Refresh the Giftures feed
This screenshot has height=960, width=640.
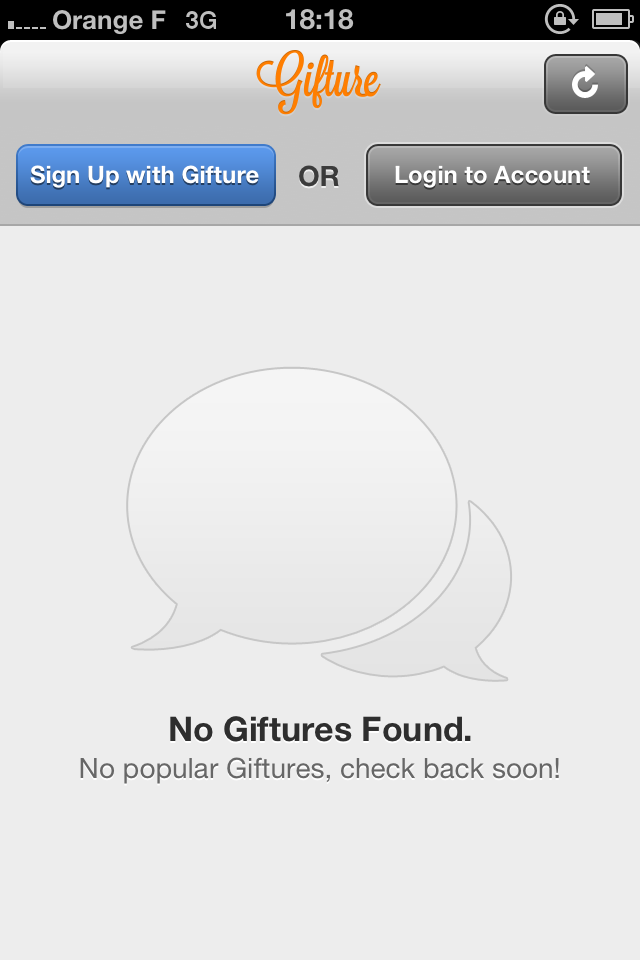point(585,84)
